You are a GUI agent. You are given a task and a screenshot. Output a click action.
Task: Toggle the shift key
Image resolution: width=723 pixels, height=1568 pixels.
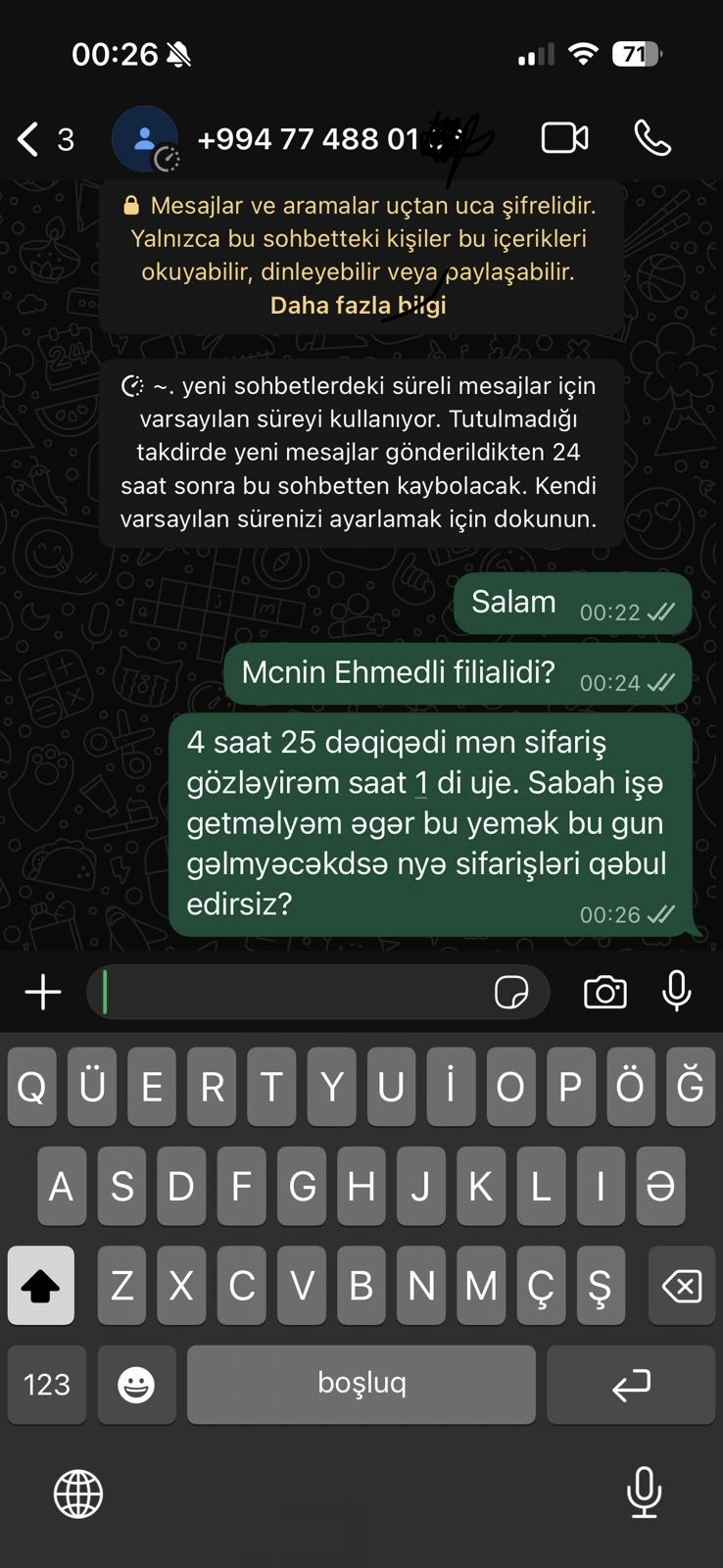(41, 1286)
